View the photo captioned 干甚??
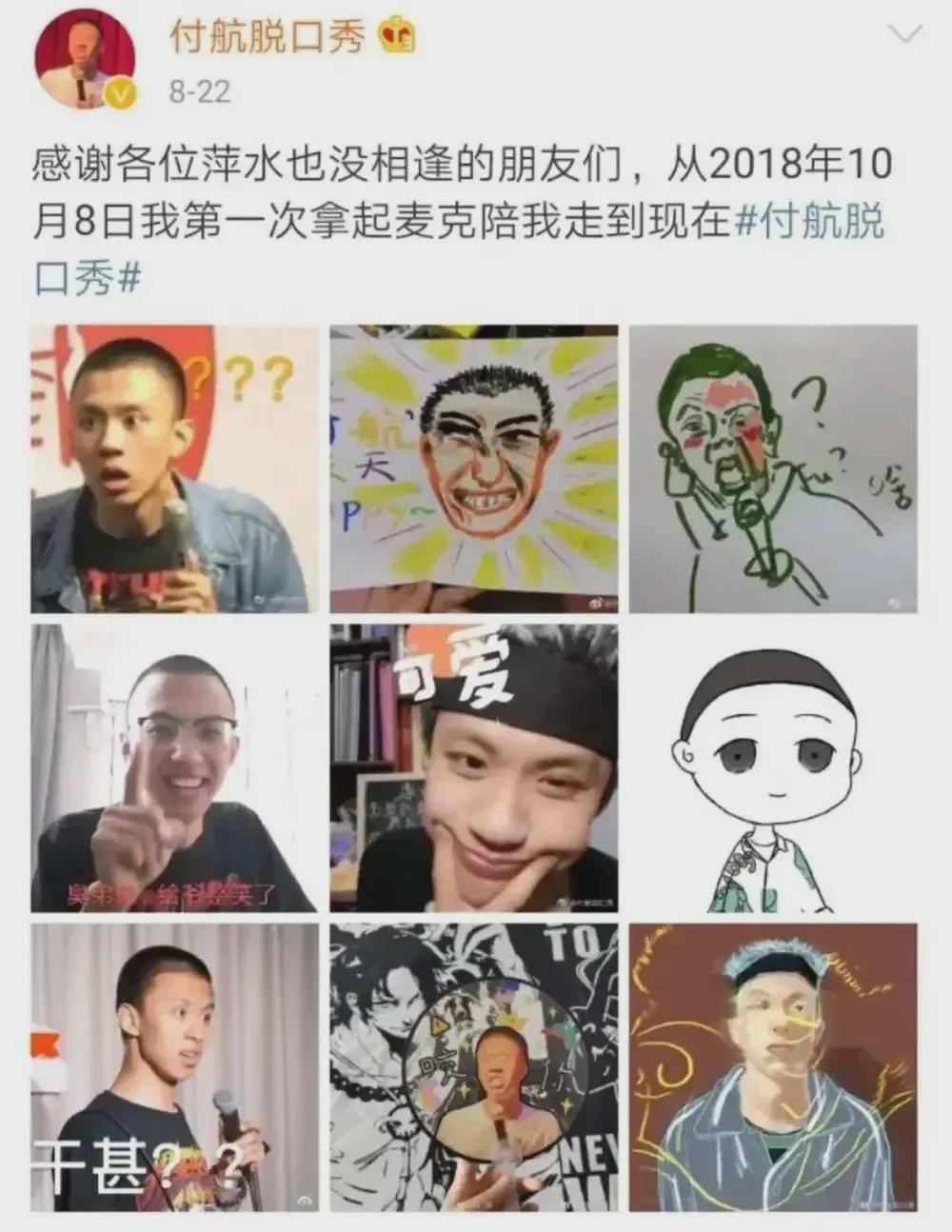952x1232 pixels. click(x=174, y=1066)
